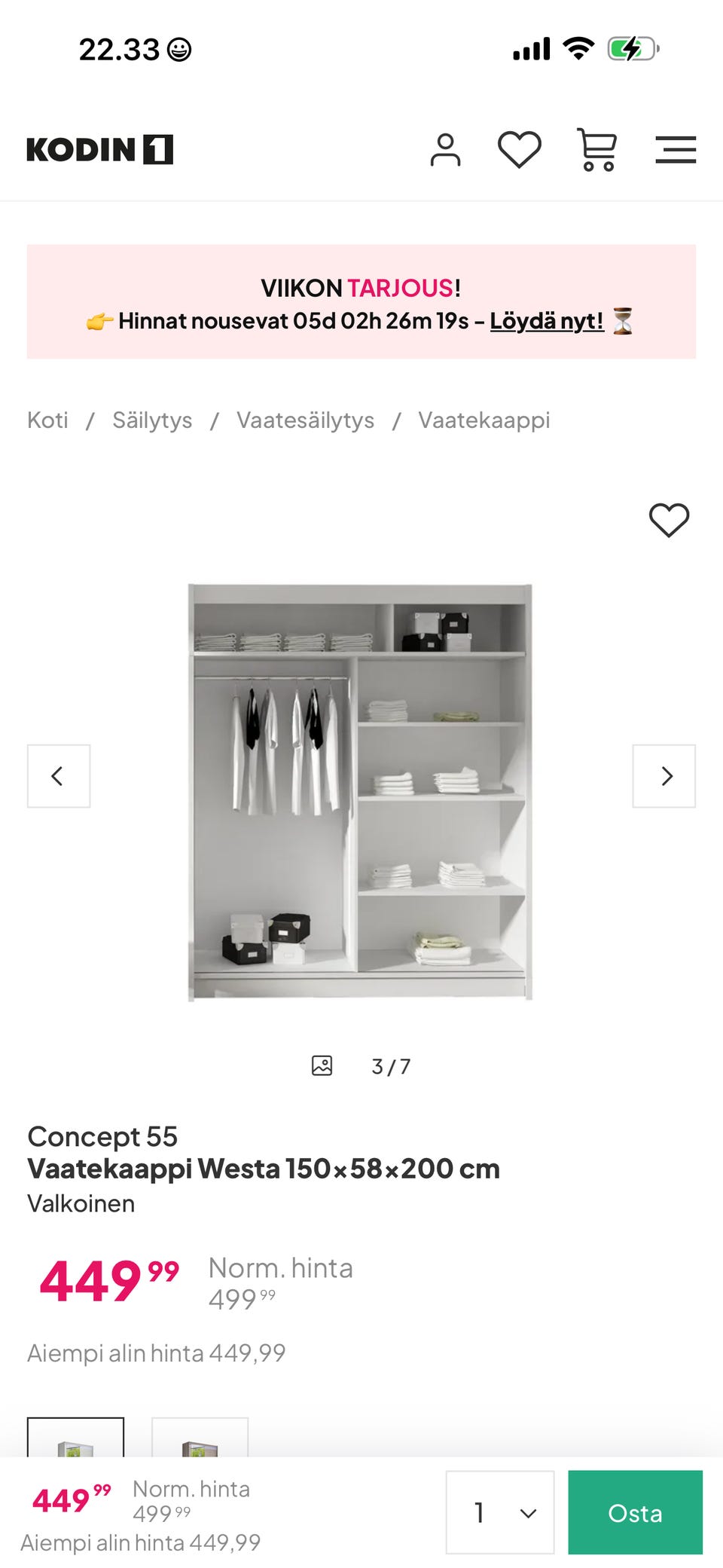Image resolution: width=723 pixels, height=1568 pixels.
Task: Open the shopping cart
Action: point(597,149)
